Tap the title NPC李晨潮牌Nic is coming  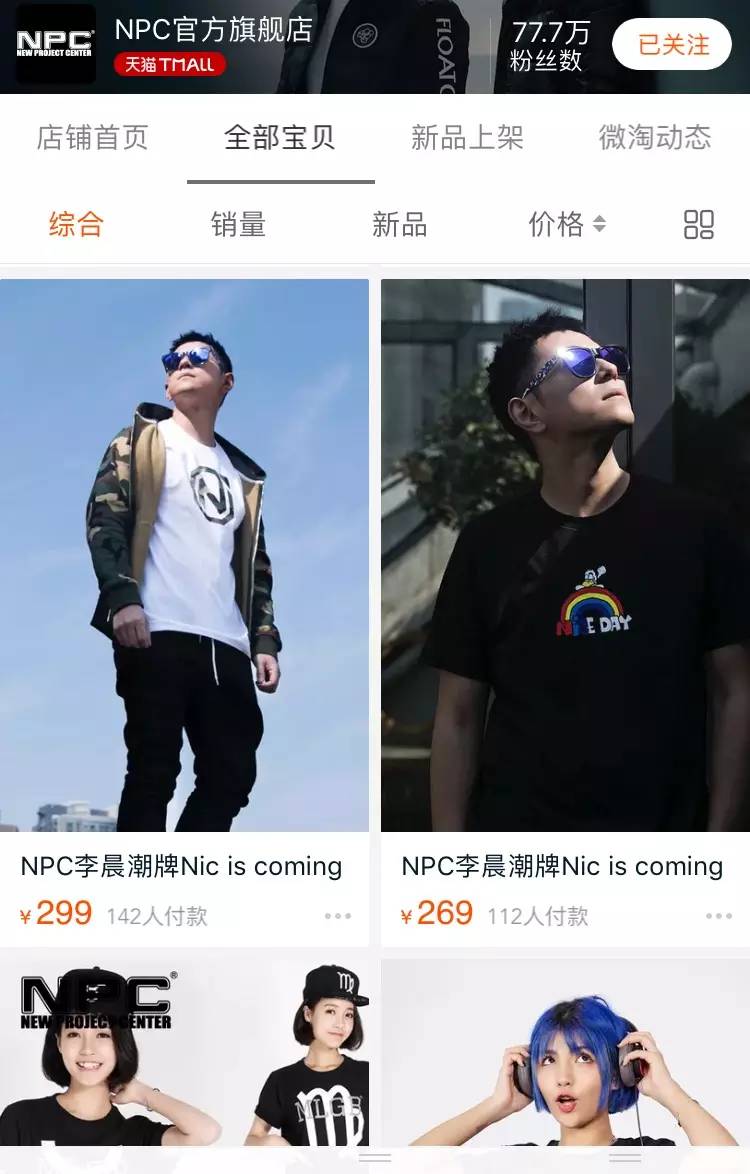183,866
